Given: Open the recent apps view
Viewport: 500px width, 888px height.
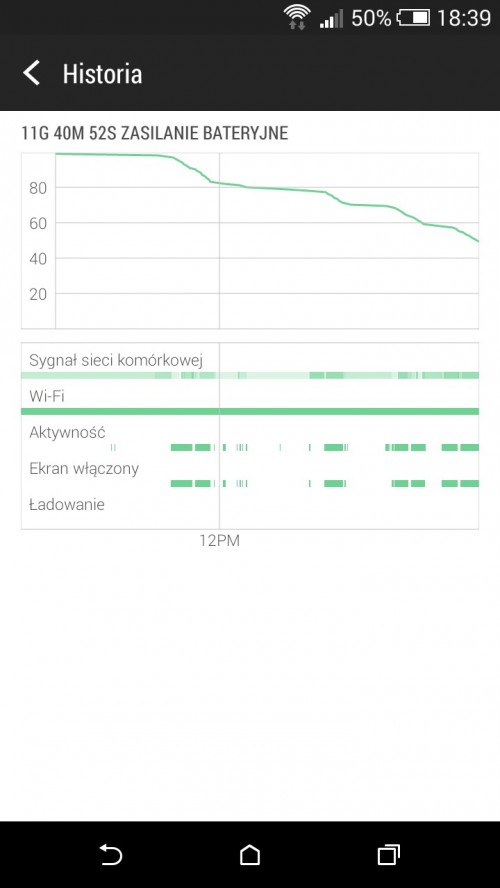Looking at the screenshot, I should 388,855.
